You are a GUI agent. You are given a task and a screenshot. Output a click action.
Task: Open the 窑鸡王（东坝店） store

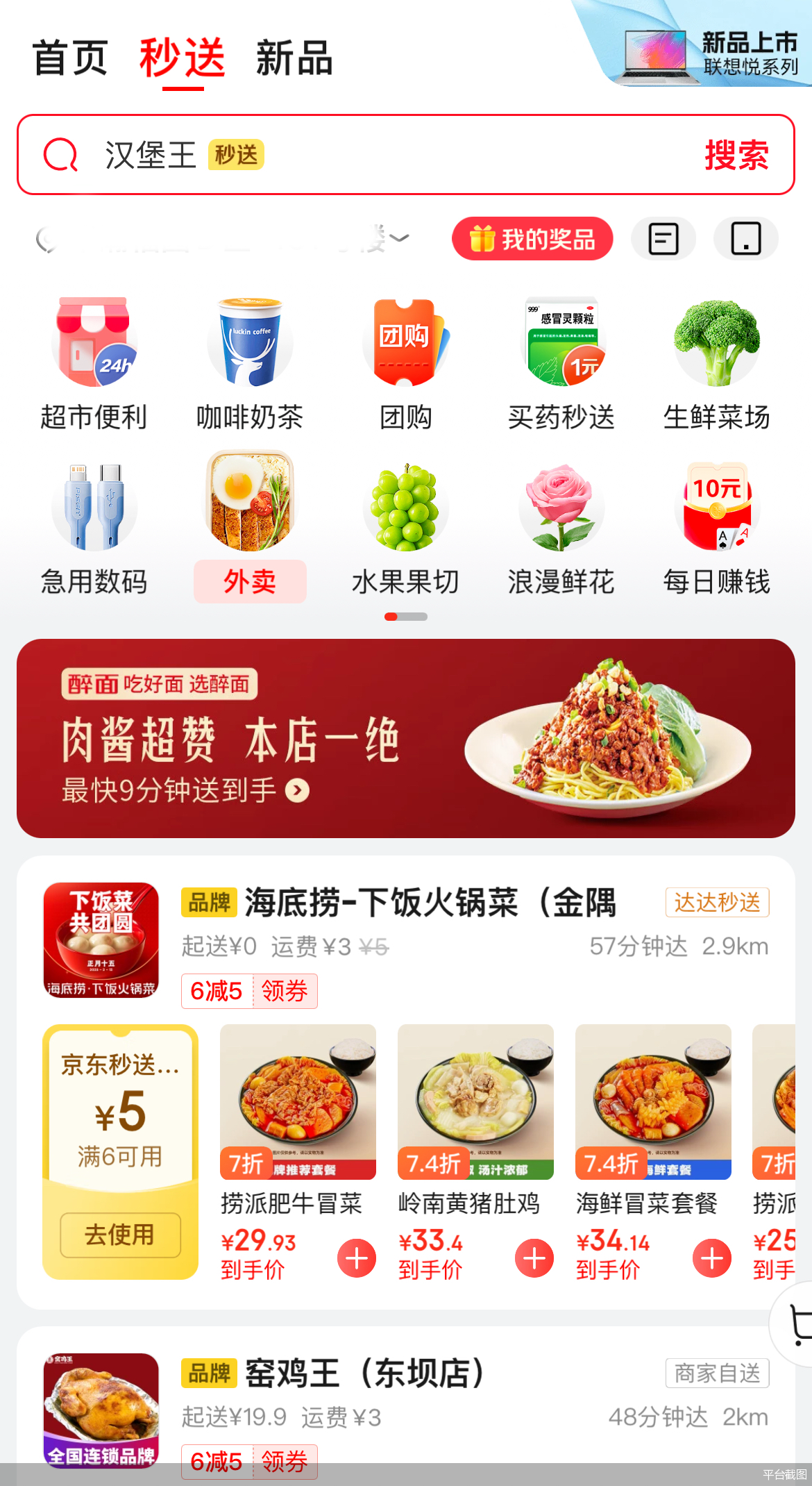click(x=364, y=1374)
